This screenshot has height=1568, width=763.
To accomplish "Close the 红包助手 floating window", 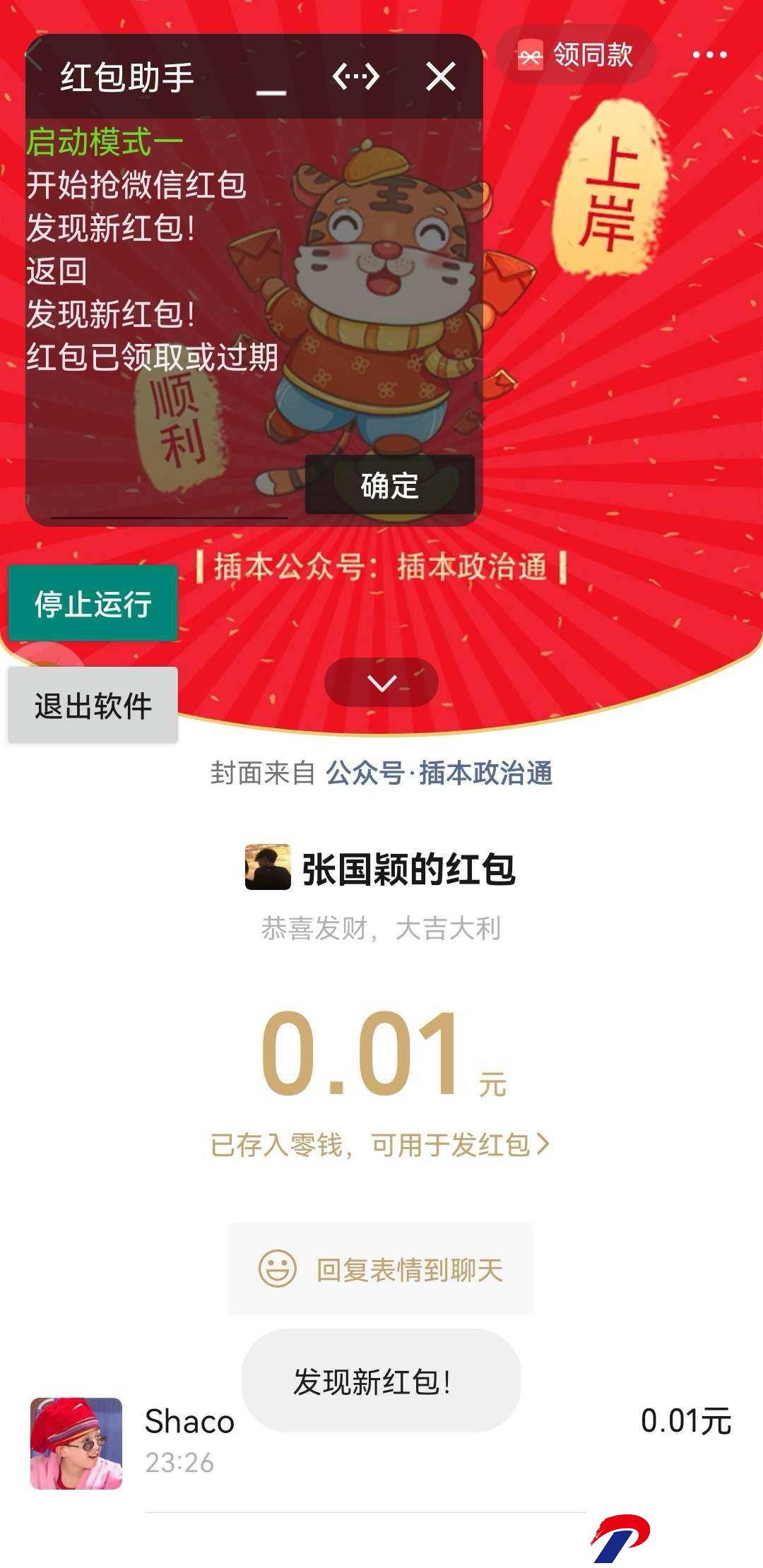I will click(x=441, y=76).
